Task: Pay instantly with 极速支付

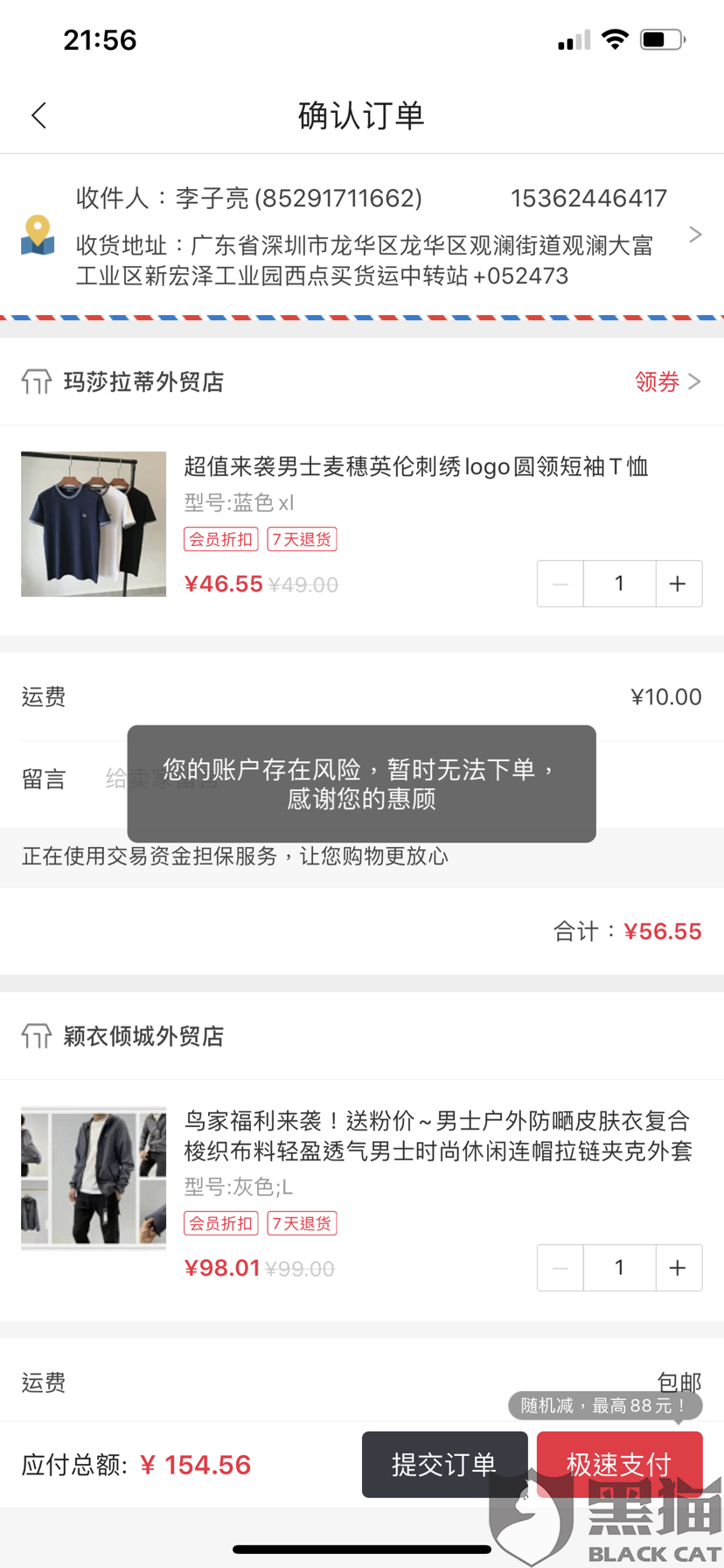Action: [619, 1464]
